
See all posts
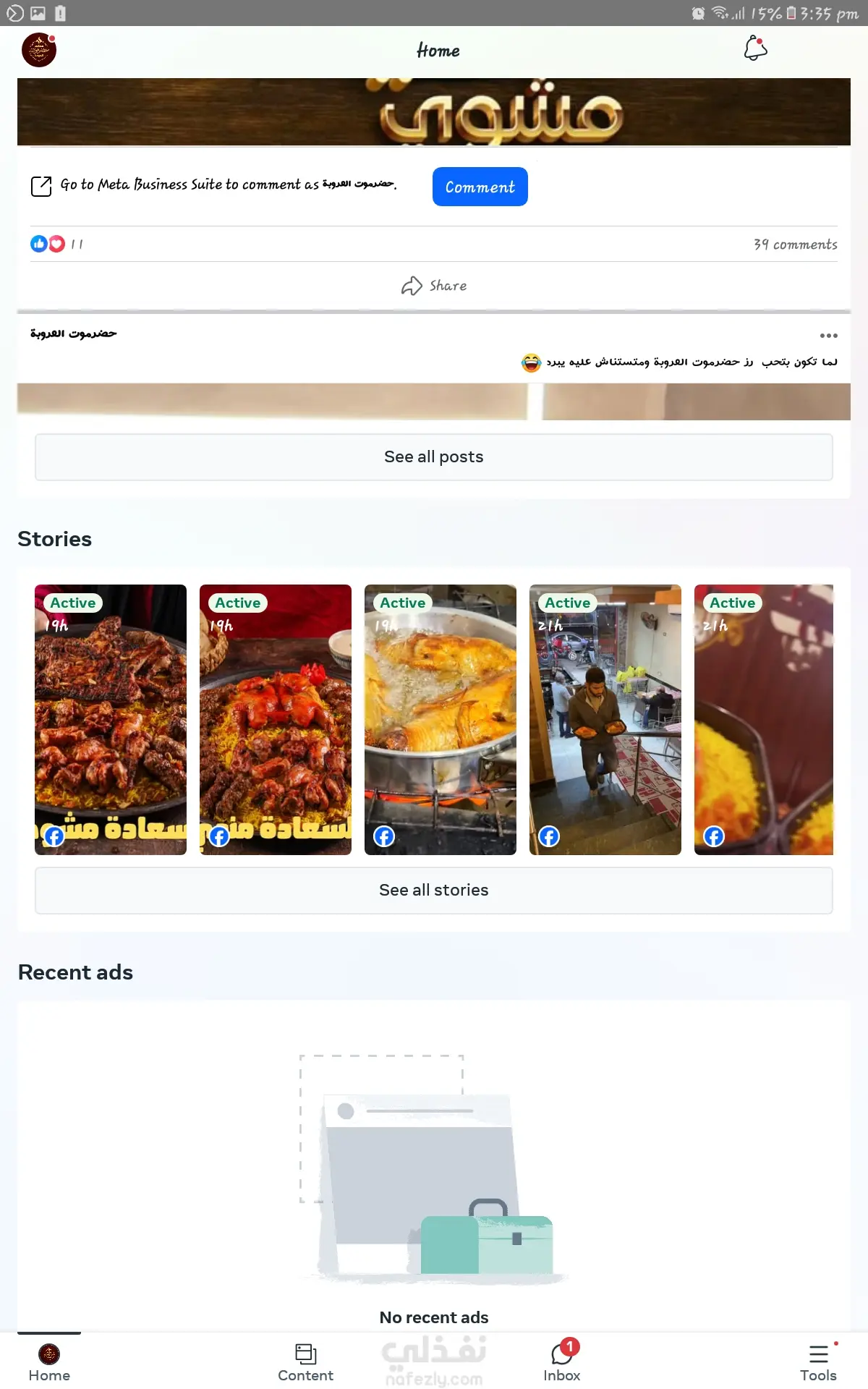pos(434,457)
